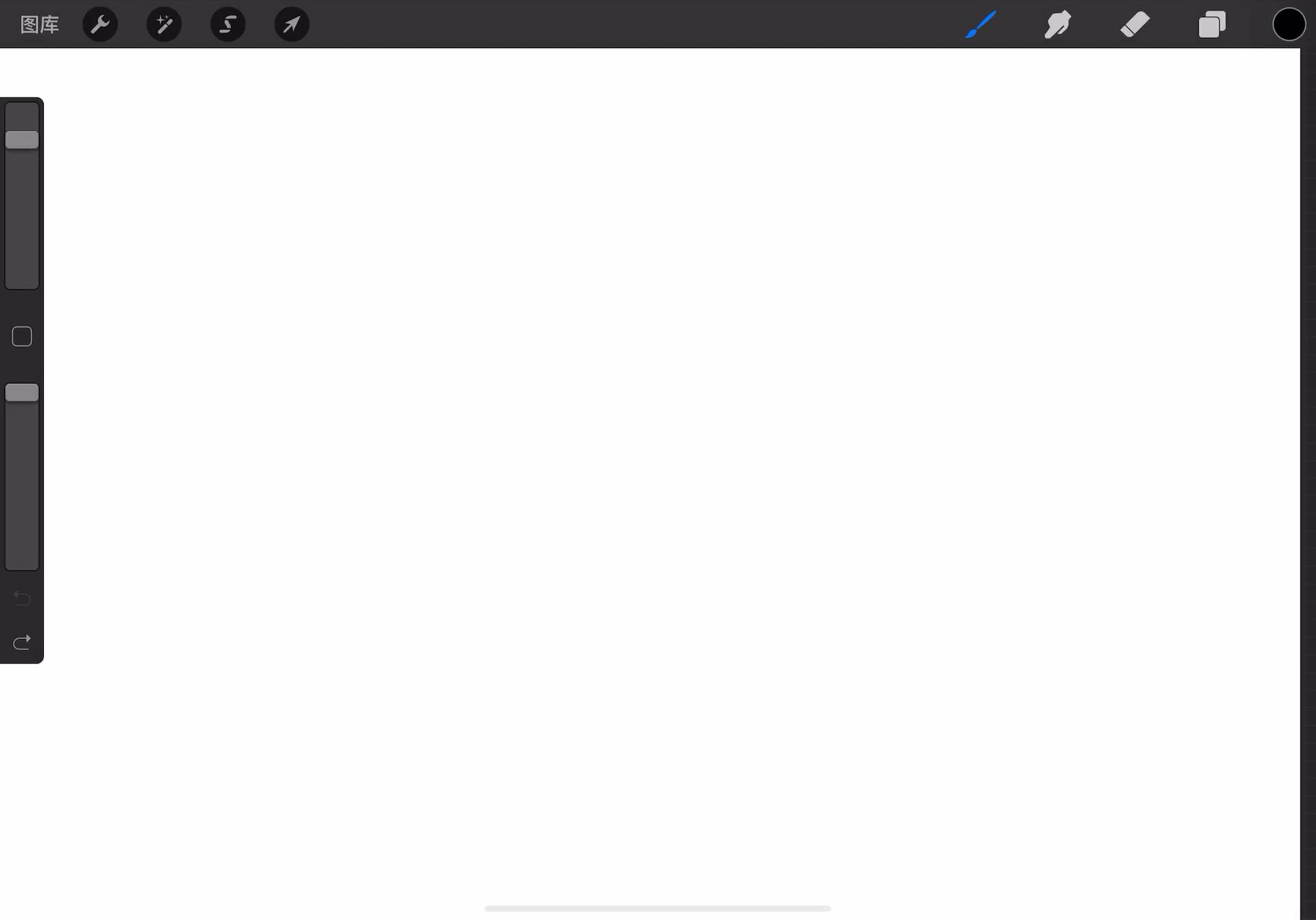Open the magic wand adjustments menu
The width and height of the screenshot is (1316, 920).
164,25
